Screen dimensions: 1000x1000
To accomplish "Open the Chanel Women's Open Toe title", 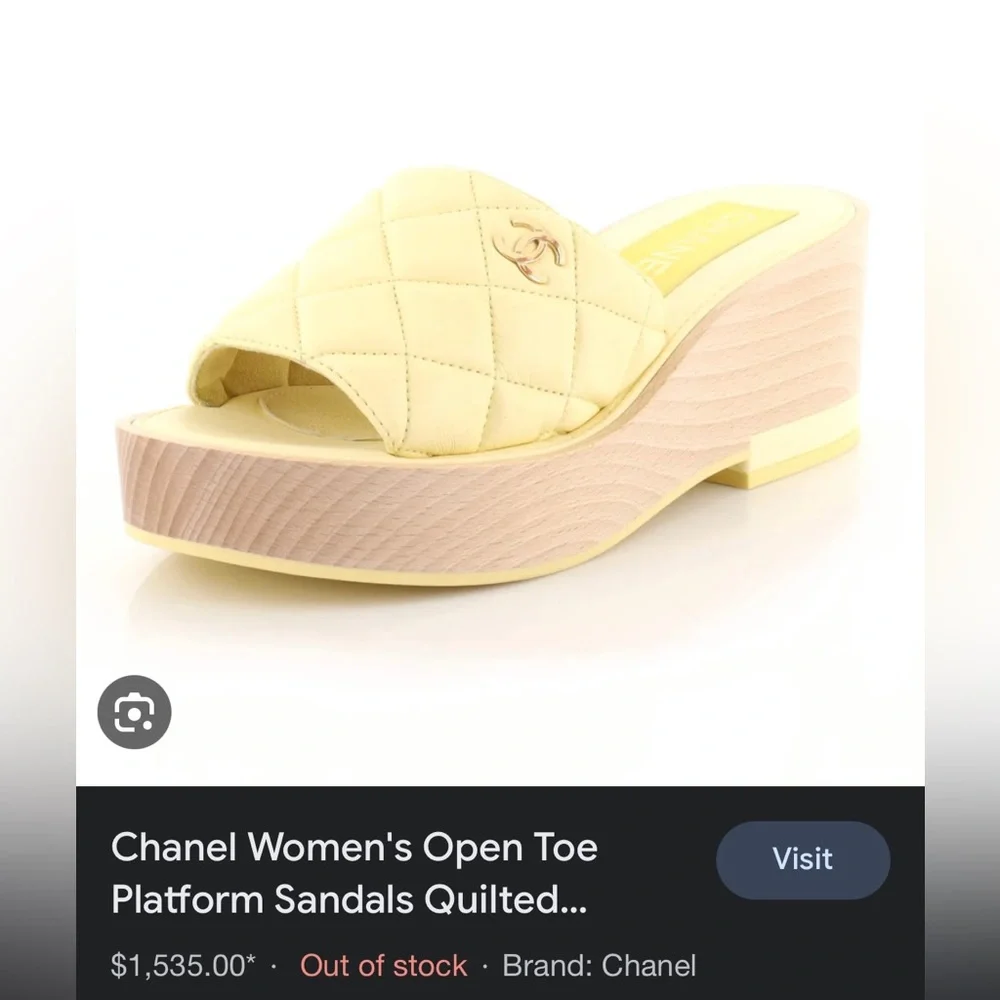I will coord(355,872).
